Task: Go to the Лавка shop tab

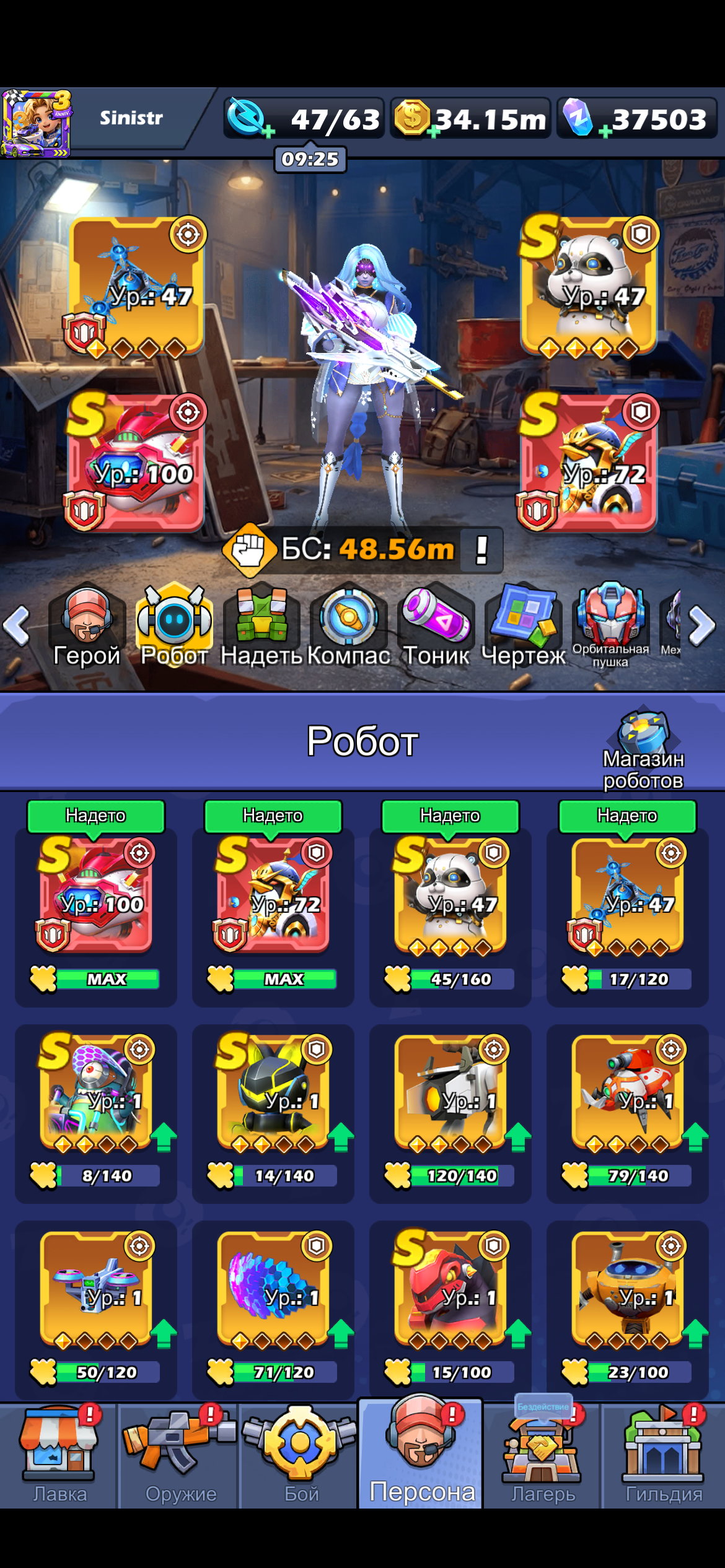Action: [59, 1455]
